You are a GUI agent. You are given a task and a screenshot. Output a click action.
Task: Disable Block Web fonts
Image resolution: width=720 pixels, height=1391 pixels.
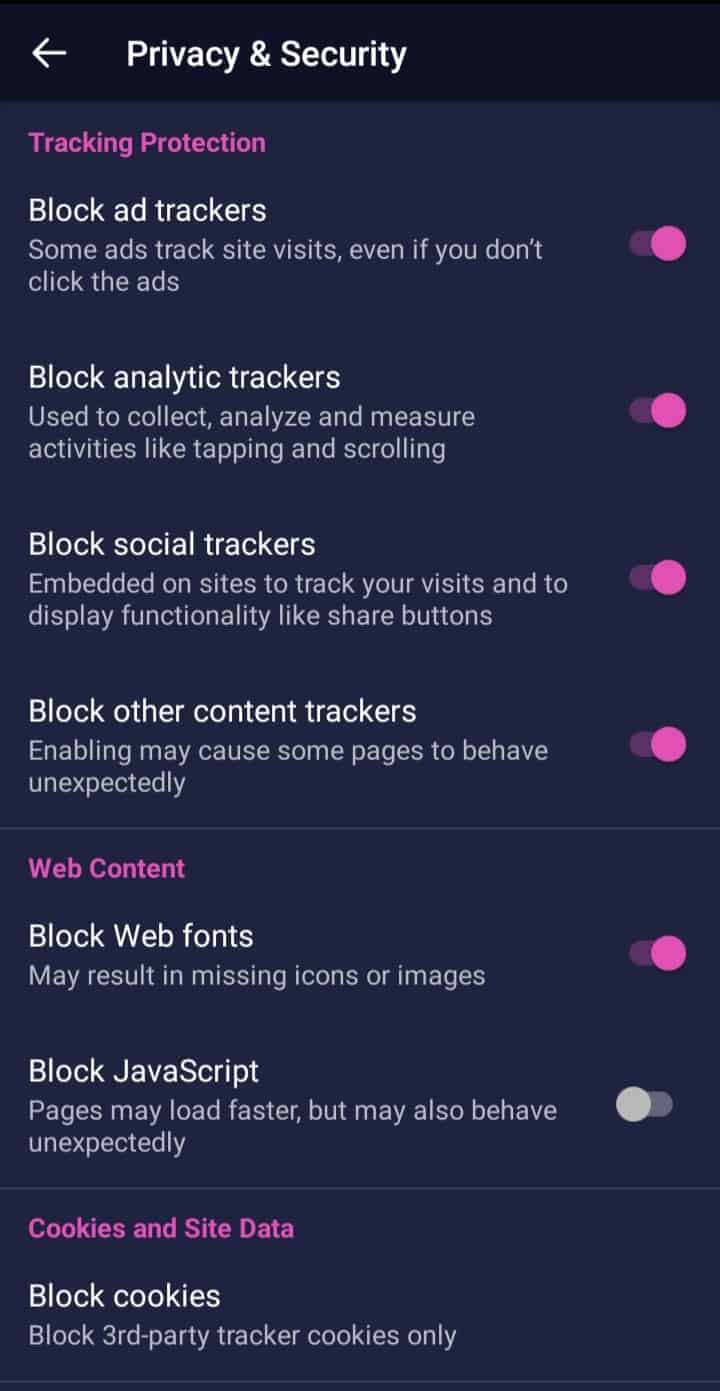(x=657, y=954)
